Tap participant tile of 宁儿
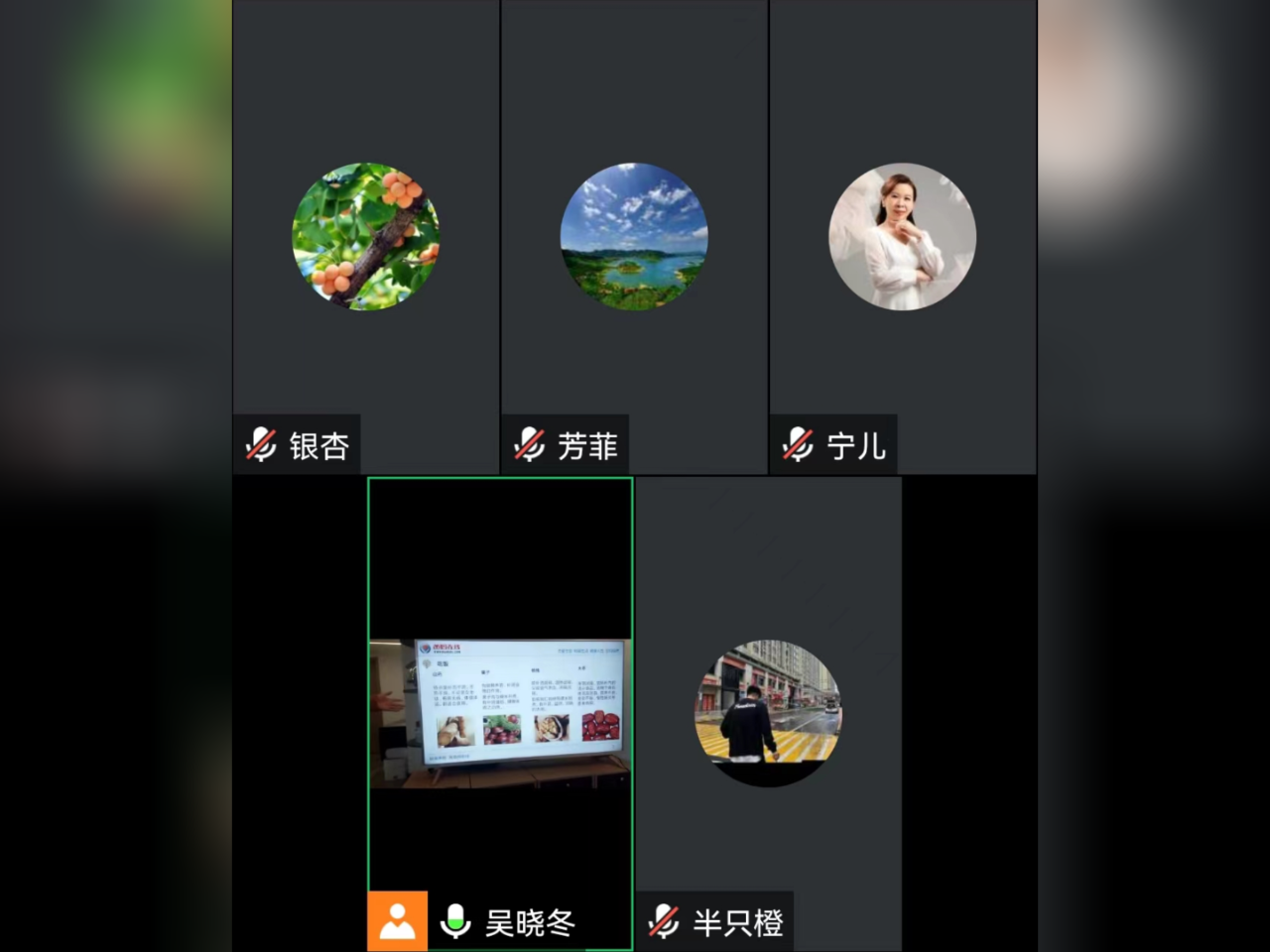 [902, 237]
